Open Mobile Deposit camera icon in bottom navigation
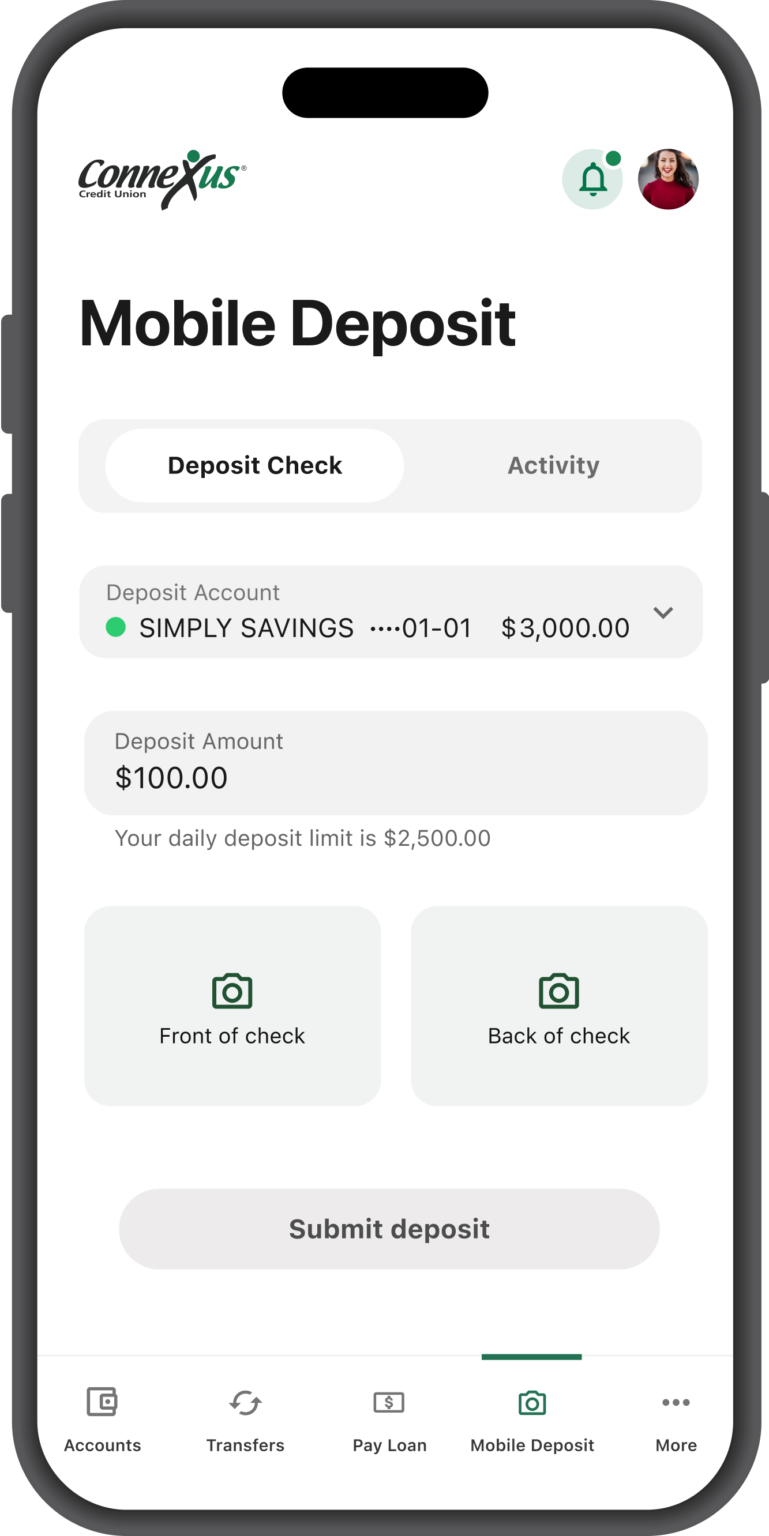 click(x=531, y=1402)
